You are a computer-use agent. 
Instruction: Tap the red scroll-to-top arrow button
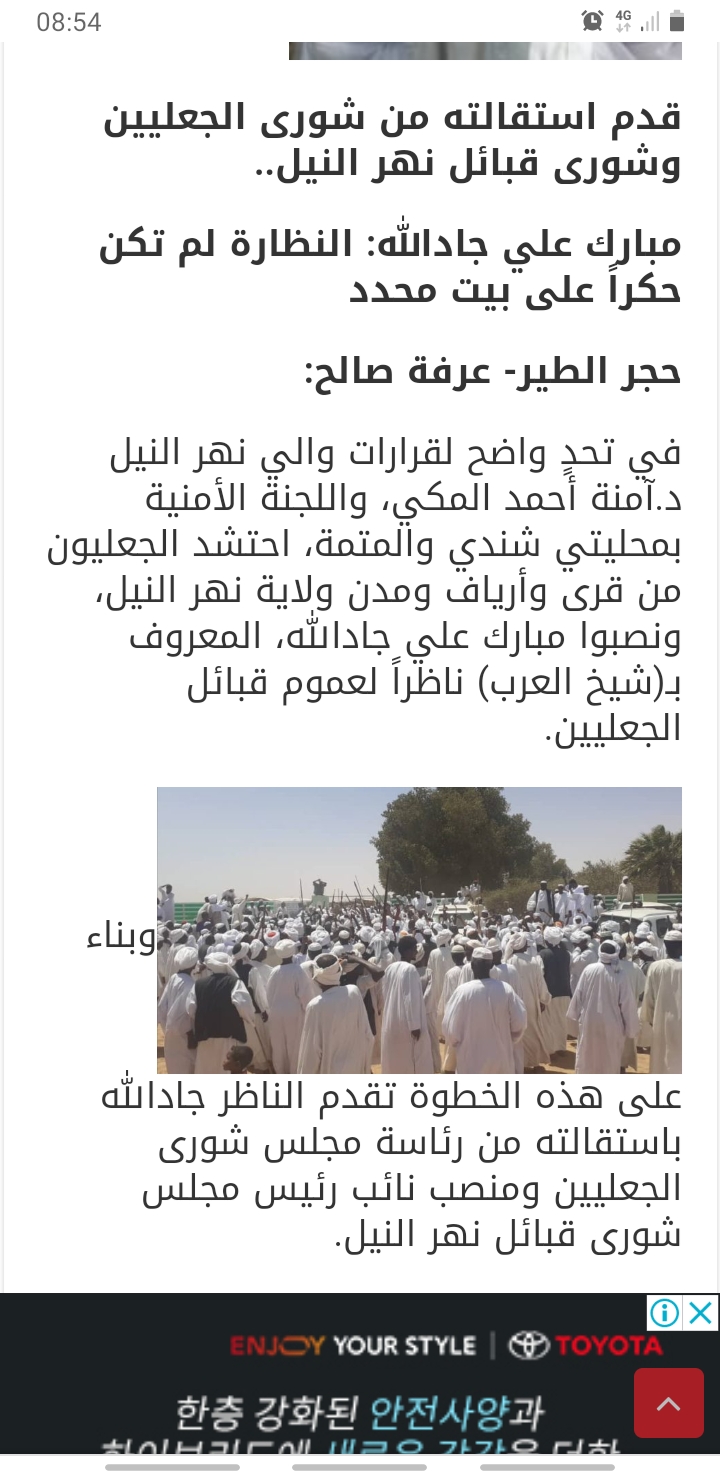tap(668, 1403)
